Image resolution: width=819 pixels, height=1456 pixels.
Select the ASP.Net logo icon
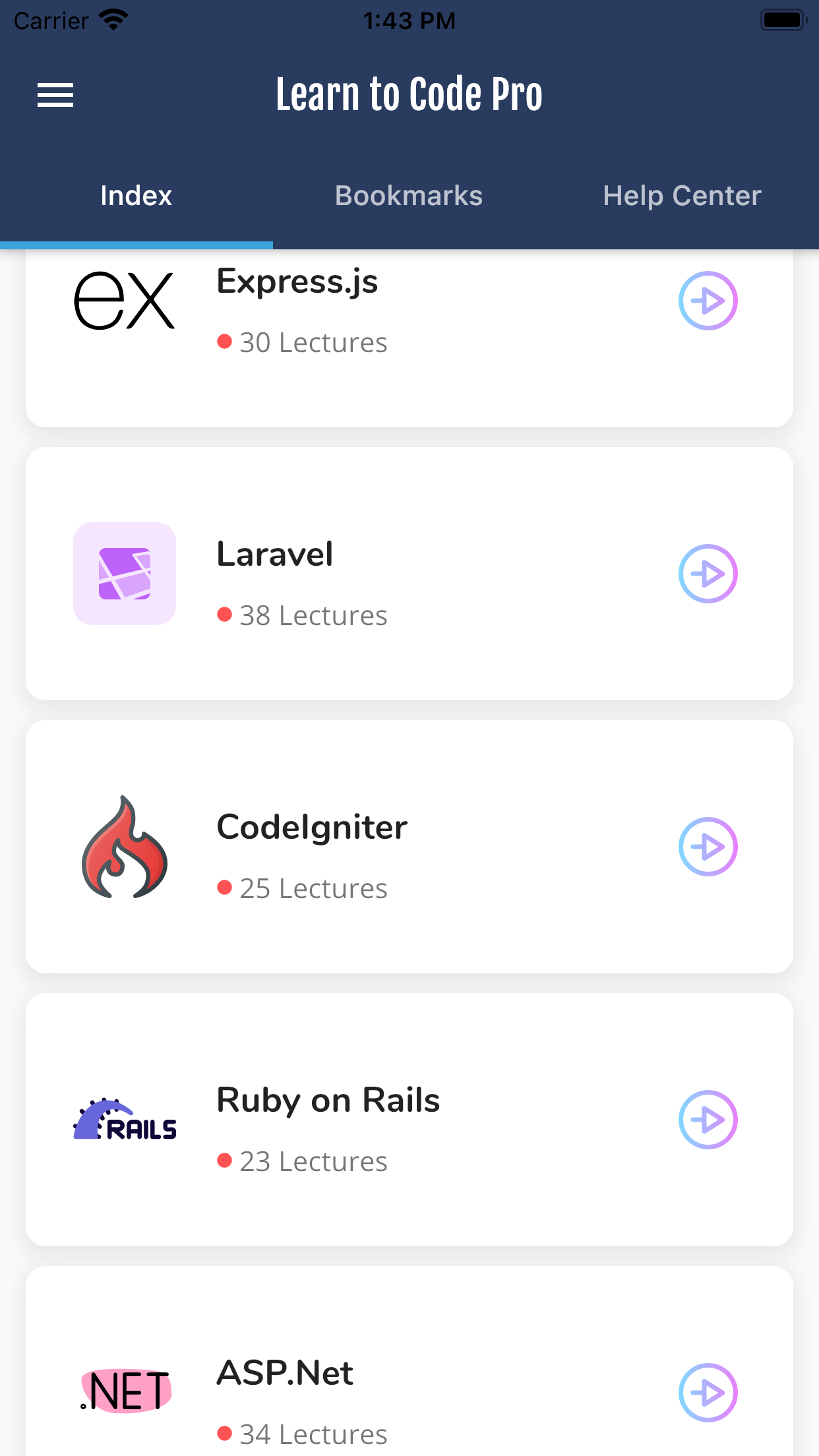[x=124, y=1391]
